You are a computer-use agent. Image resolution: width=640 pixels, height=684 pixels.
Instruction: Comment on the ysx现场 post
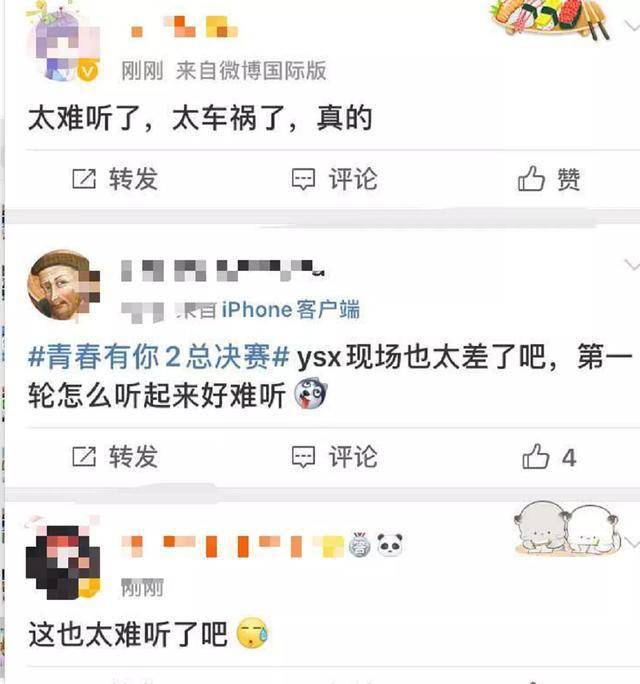334,457
